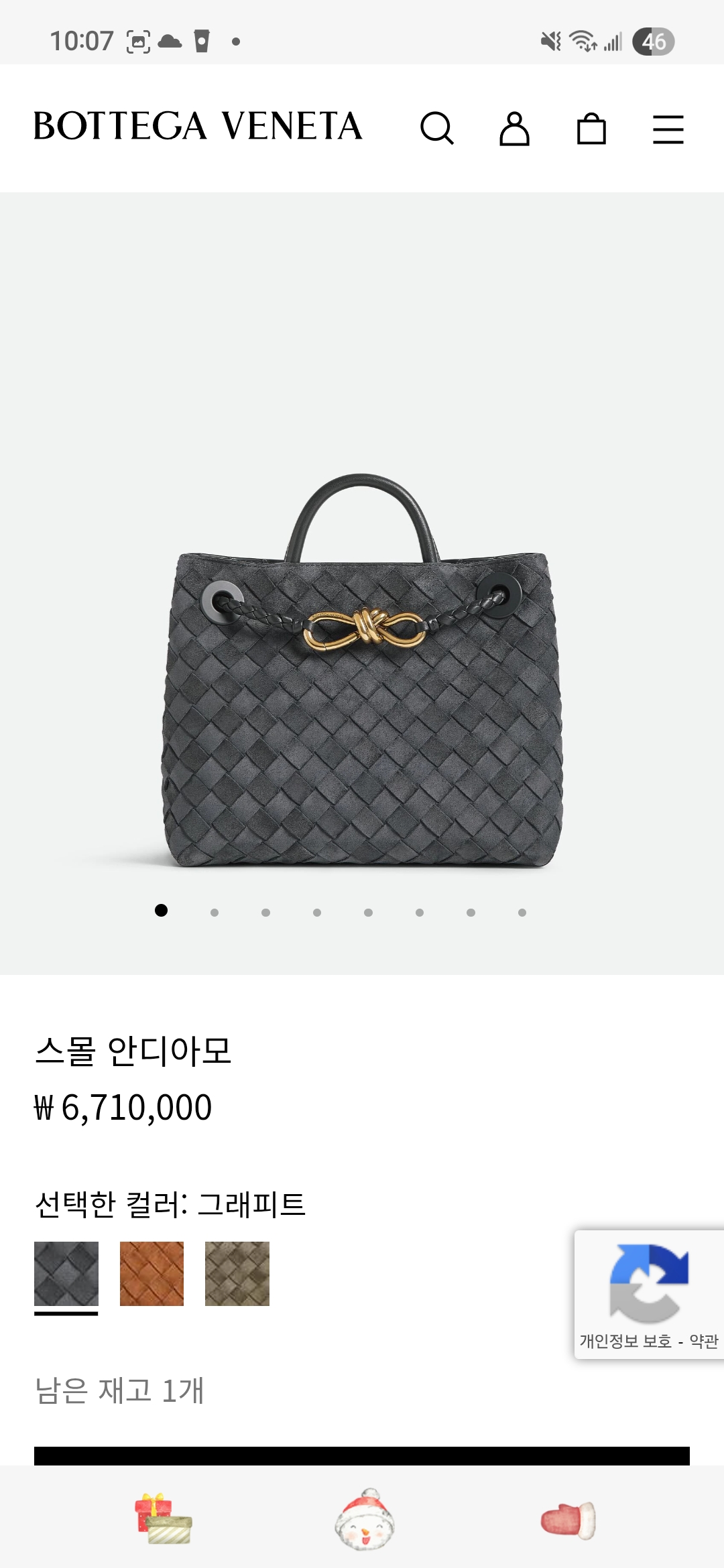This screenshot has width=724, height=1568.
Task: Select the olive-taupe color swatch
Action: [x=237, y=1273]
